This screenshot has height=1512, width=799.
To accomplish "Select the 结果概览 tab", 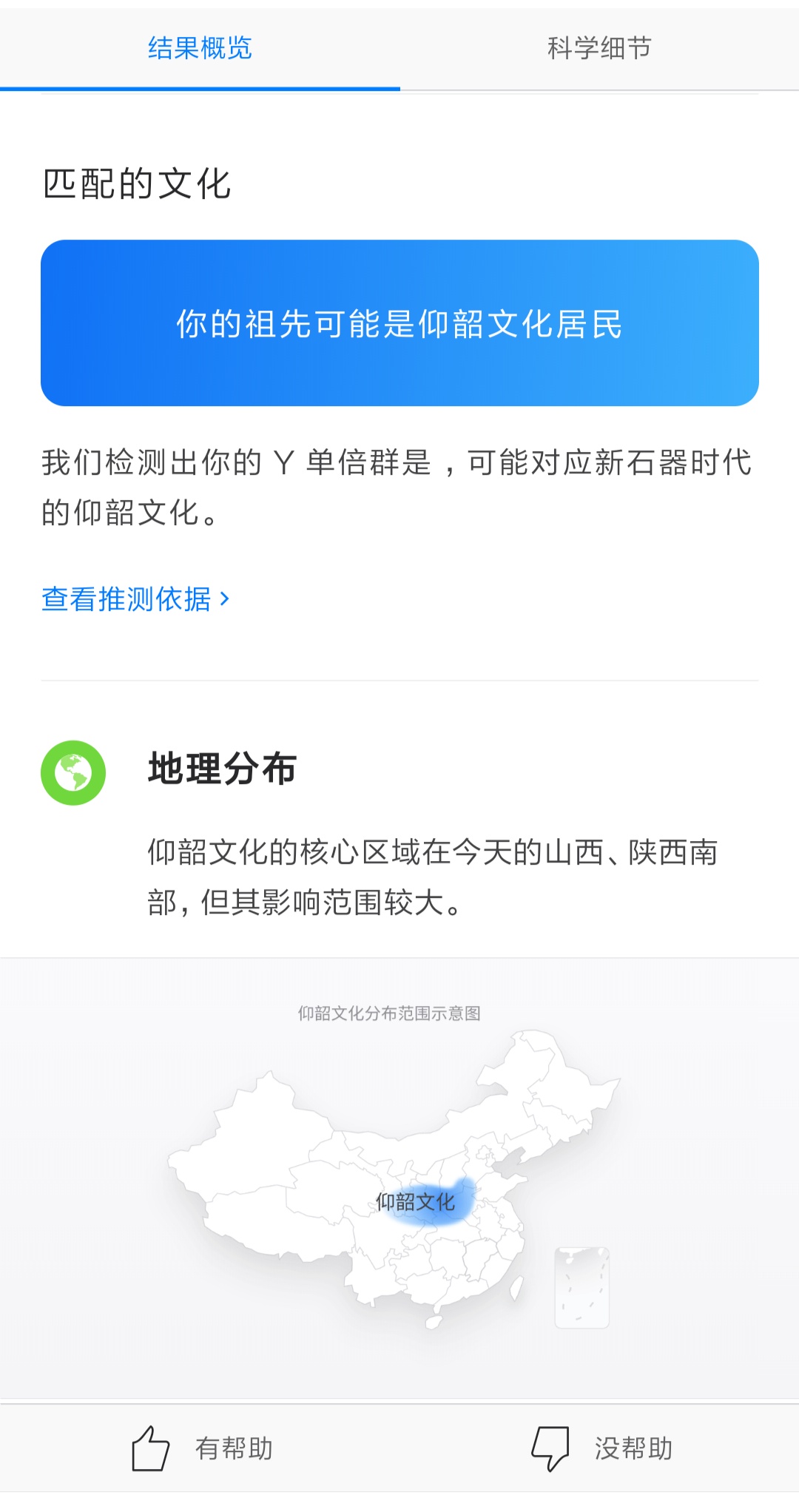I will 200,49.
